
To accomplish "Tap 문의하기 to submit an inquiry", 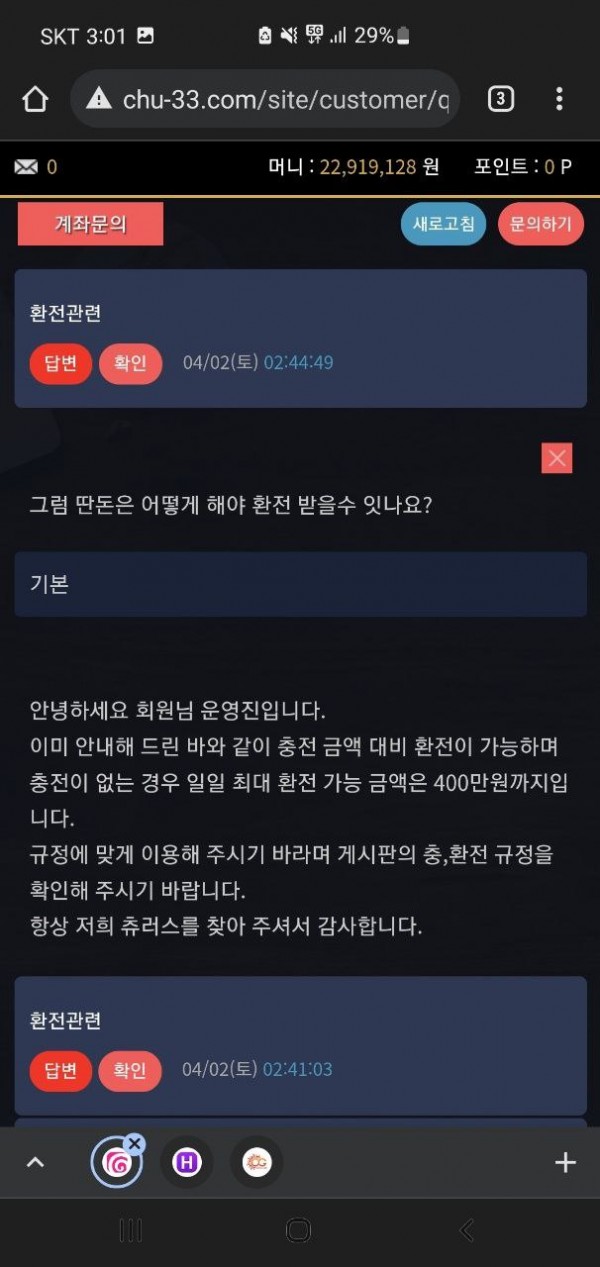I will coord(540,224).
